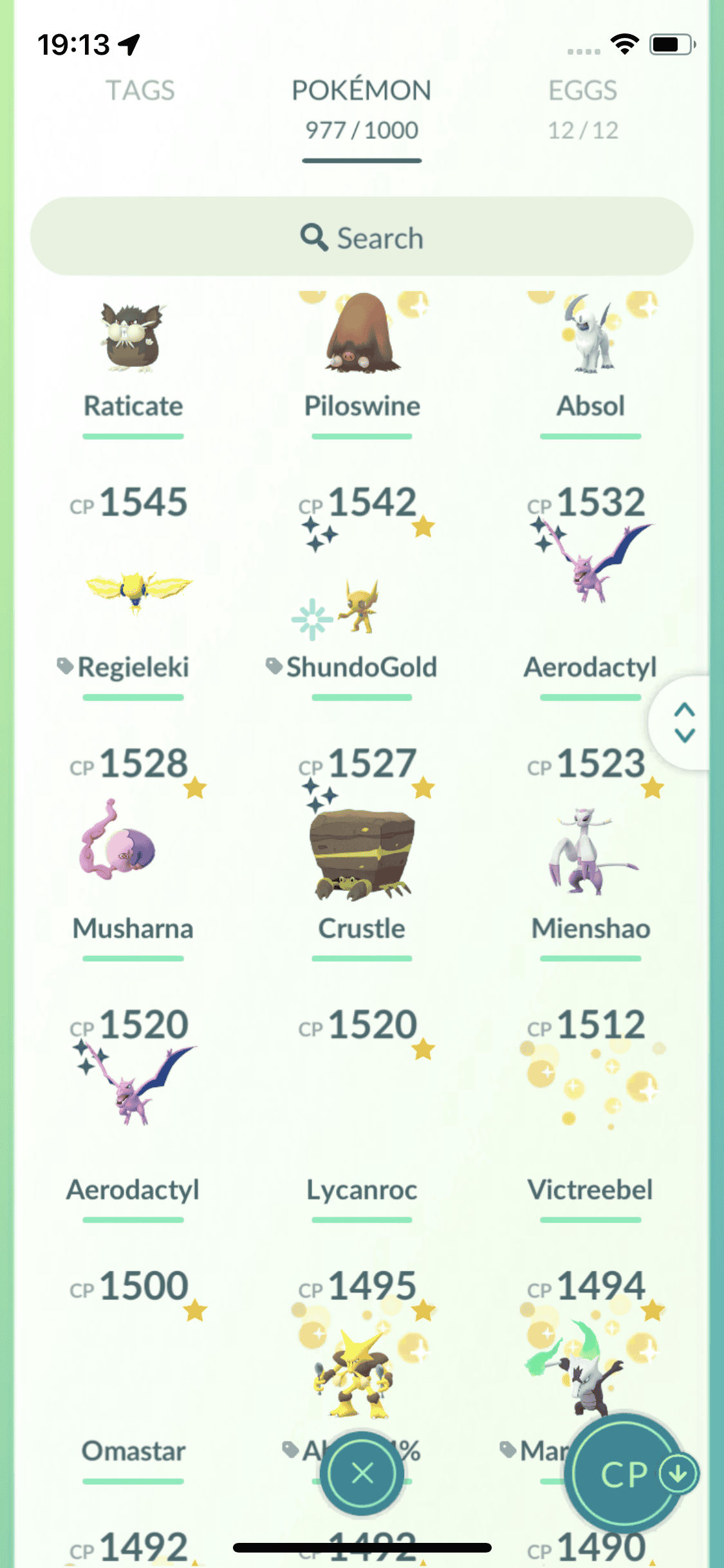Close the Pokémon list with X button
Image resolution: width=724 pixels, height=1568 pixels.
pos(362,1473)
